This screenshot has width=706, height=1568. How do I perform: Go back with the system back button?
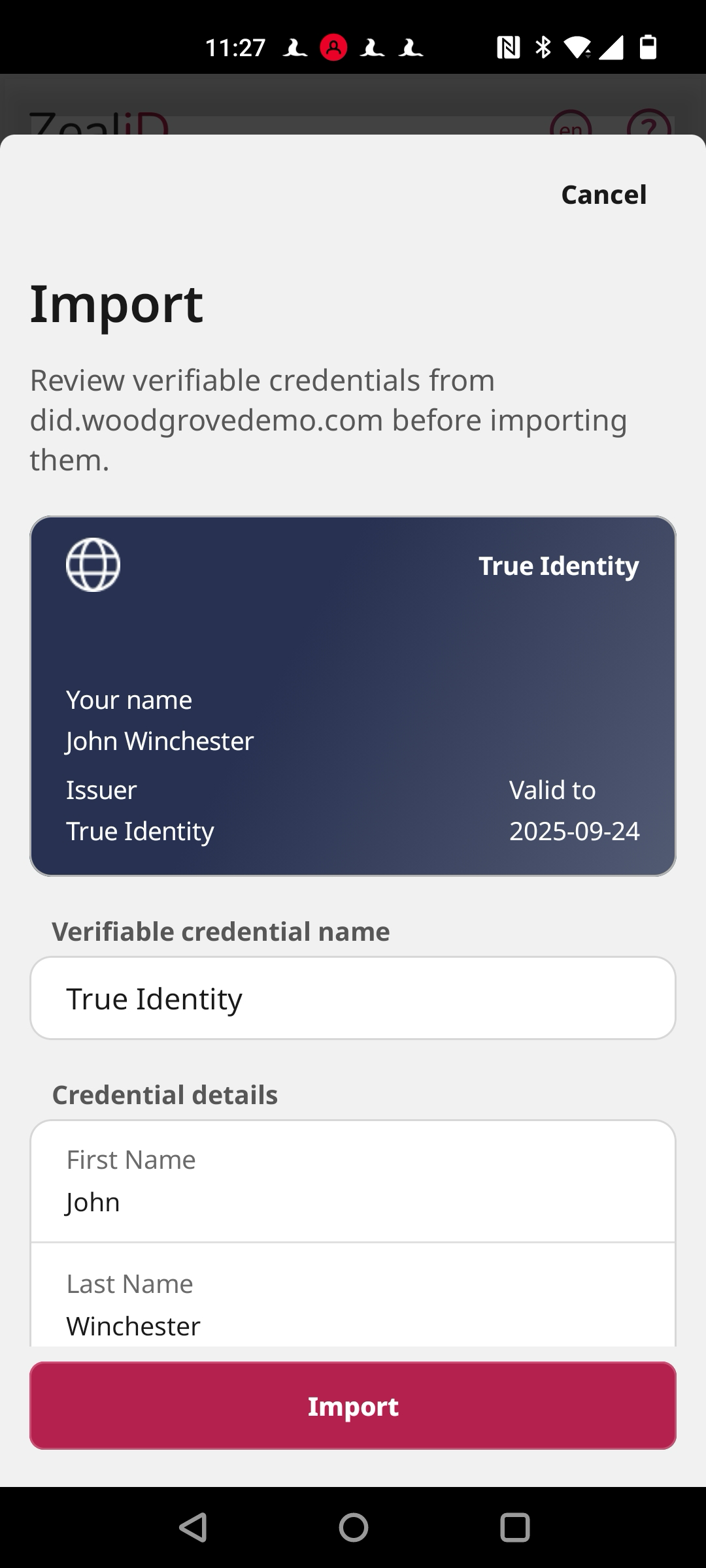point(193,1527)
